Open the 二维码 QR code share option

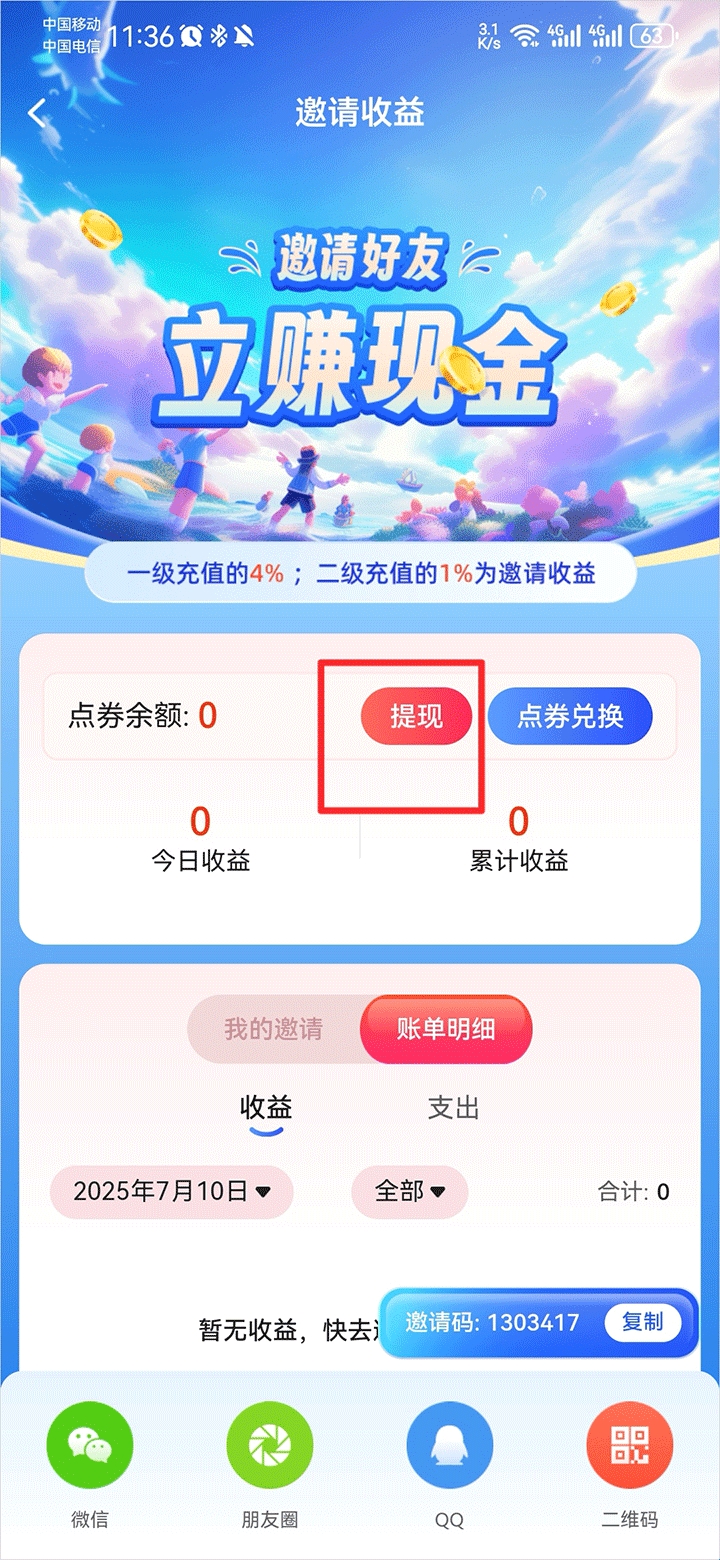pos(629,1448)
